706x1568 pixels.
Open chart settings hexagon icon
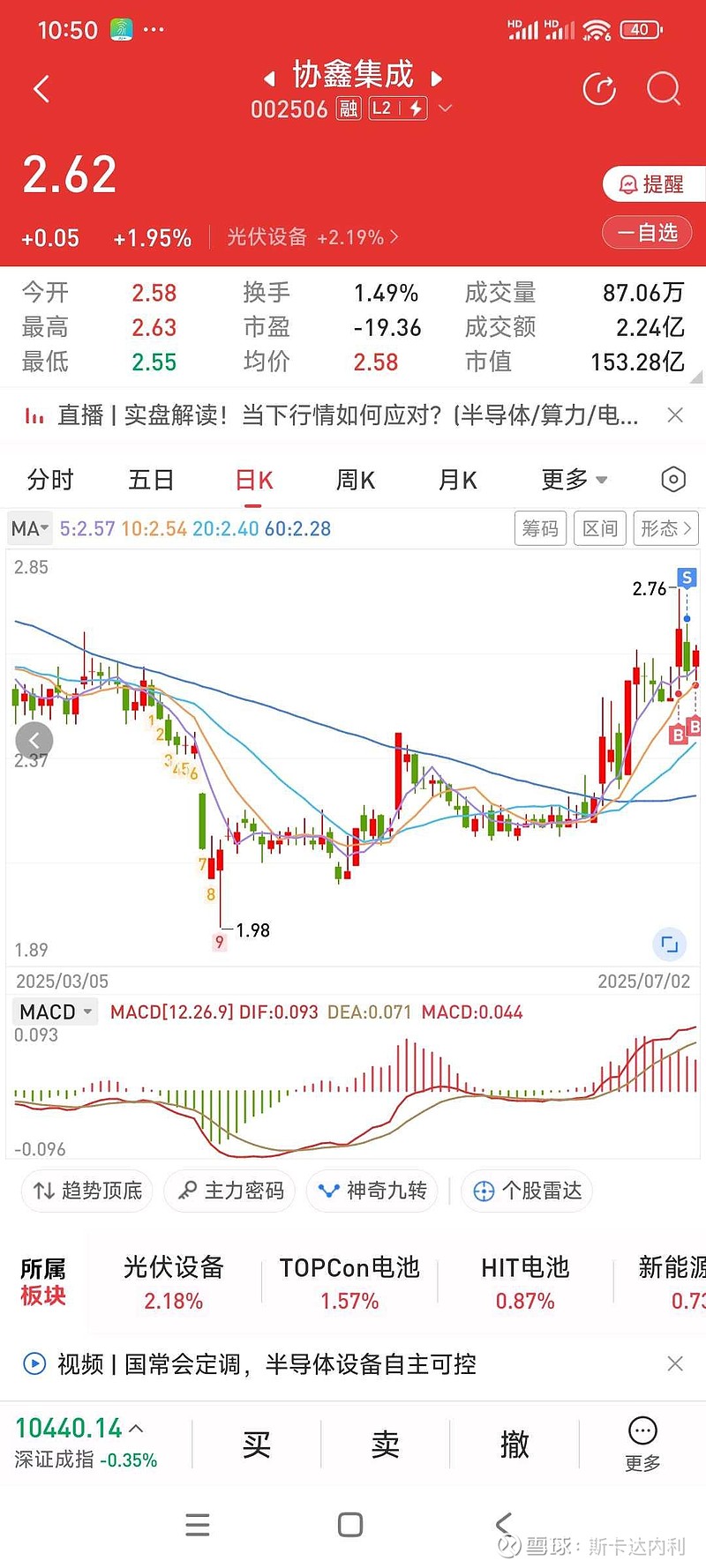[673, 480]
